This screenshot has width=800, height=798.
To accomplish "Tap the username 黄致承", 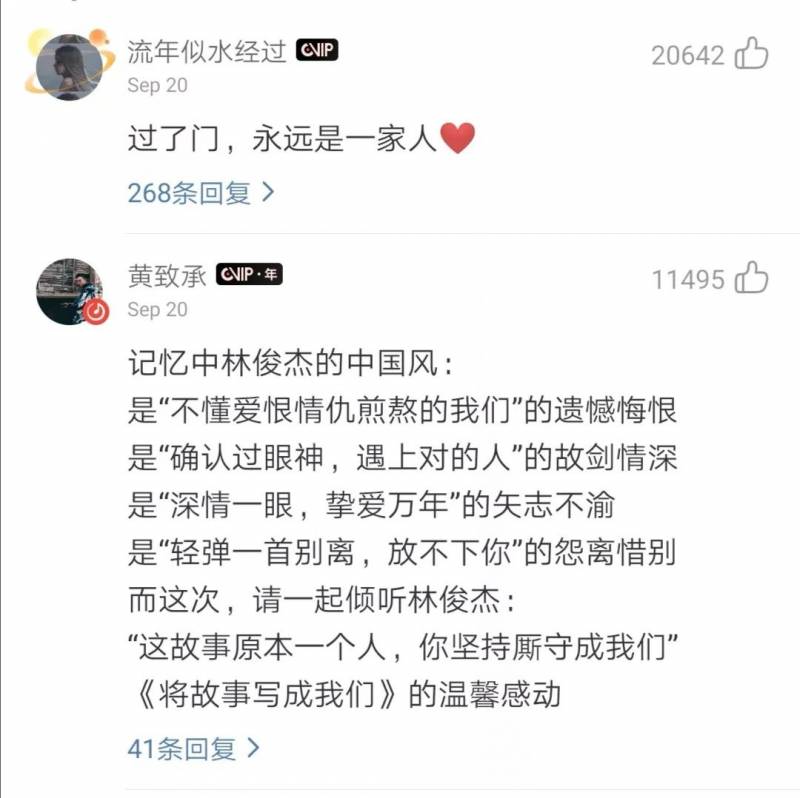I will coord(167,276).
